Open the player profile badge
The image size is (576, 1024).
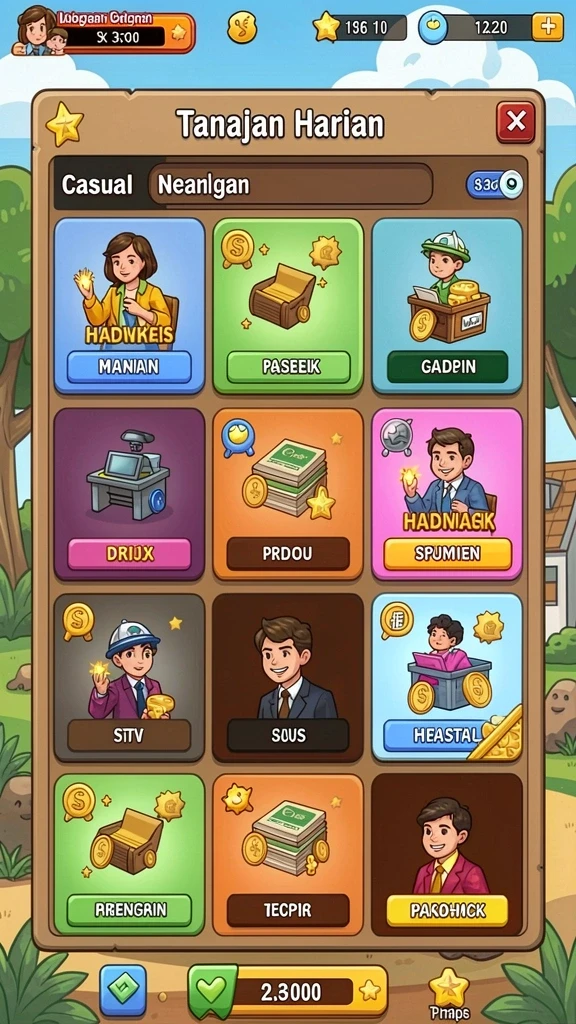[x=104, y=31]
